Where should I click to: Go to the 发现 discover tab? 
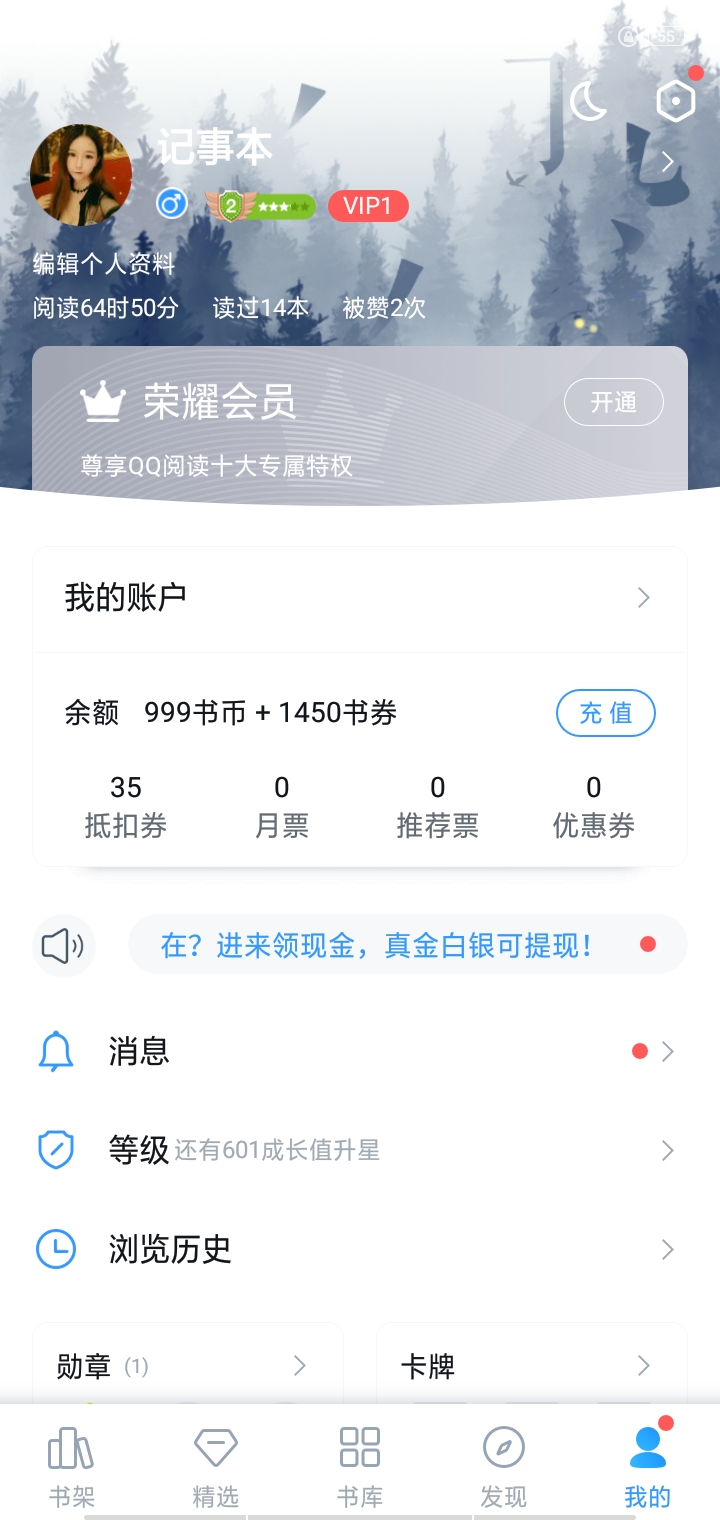[x=504, y=1466]
